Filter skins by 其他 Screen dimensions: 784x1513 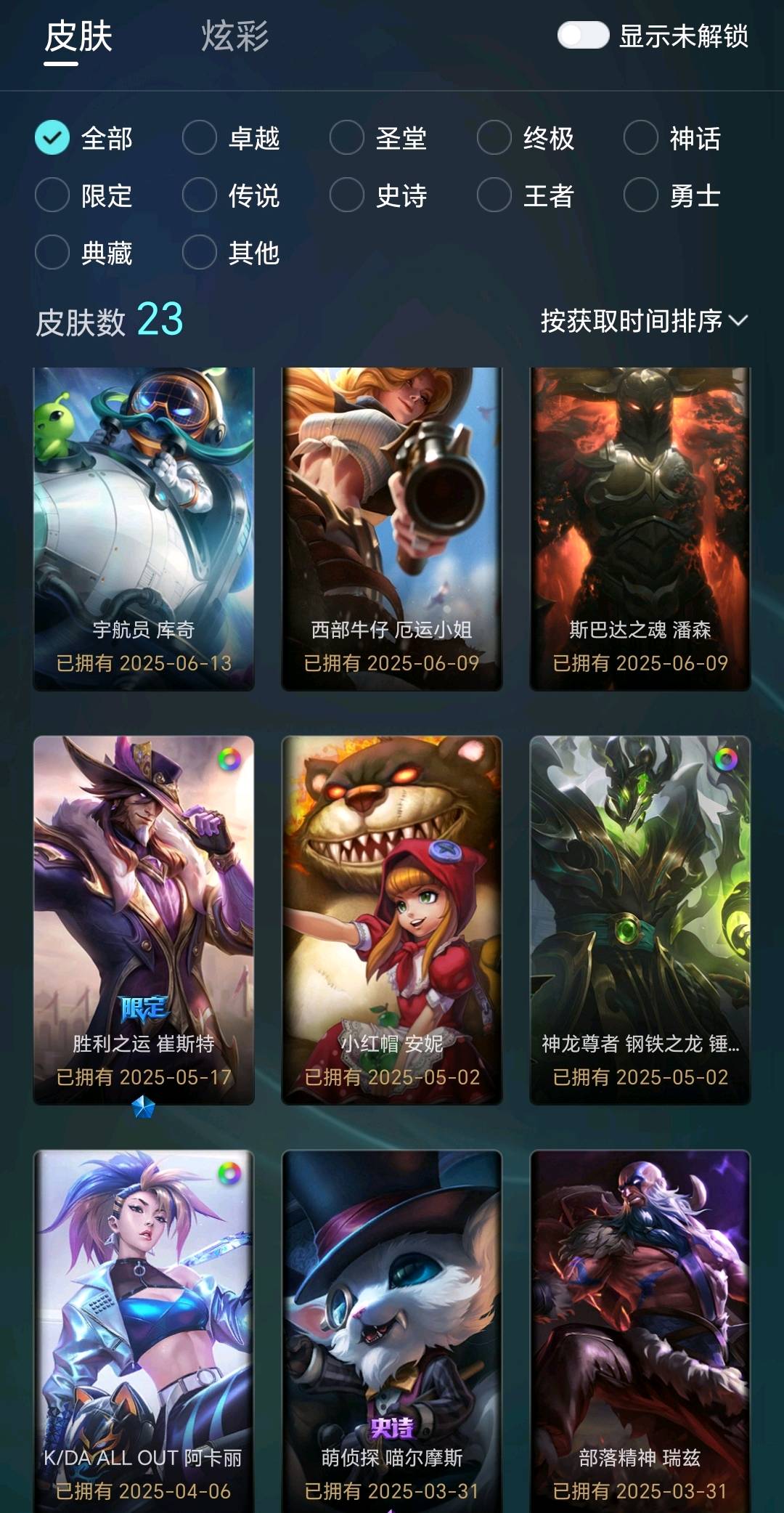click(x=231, y=253)
